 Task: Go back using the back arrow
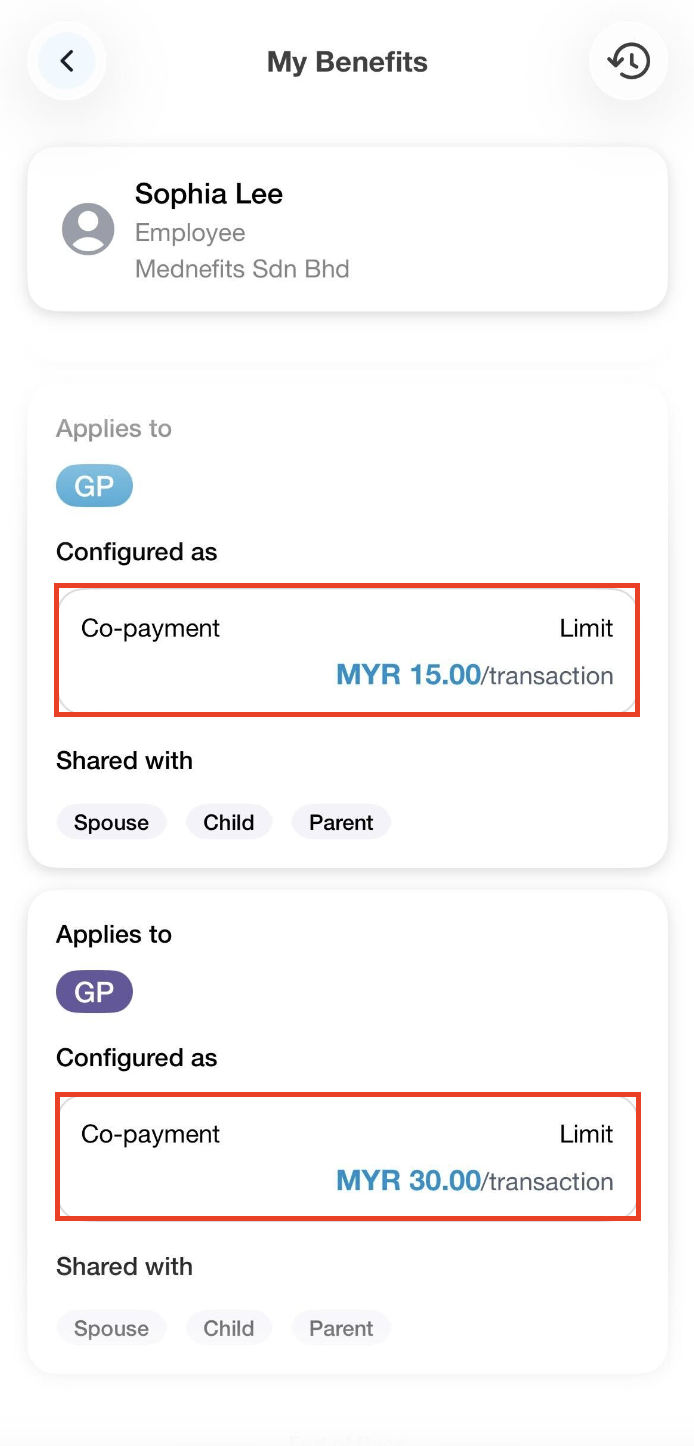click(67, 61)
